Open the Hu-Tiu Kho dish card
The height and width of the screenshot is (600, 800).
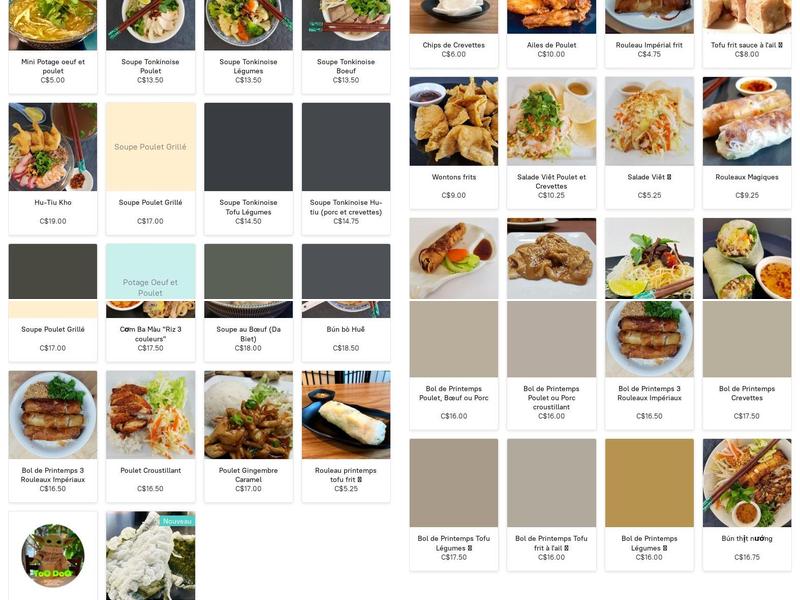(53, 167)
